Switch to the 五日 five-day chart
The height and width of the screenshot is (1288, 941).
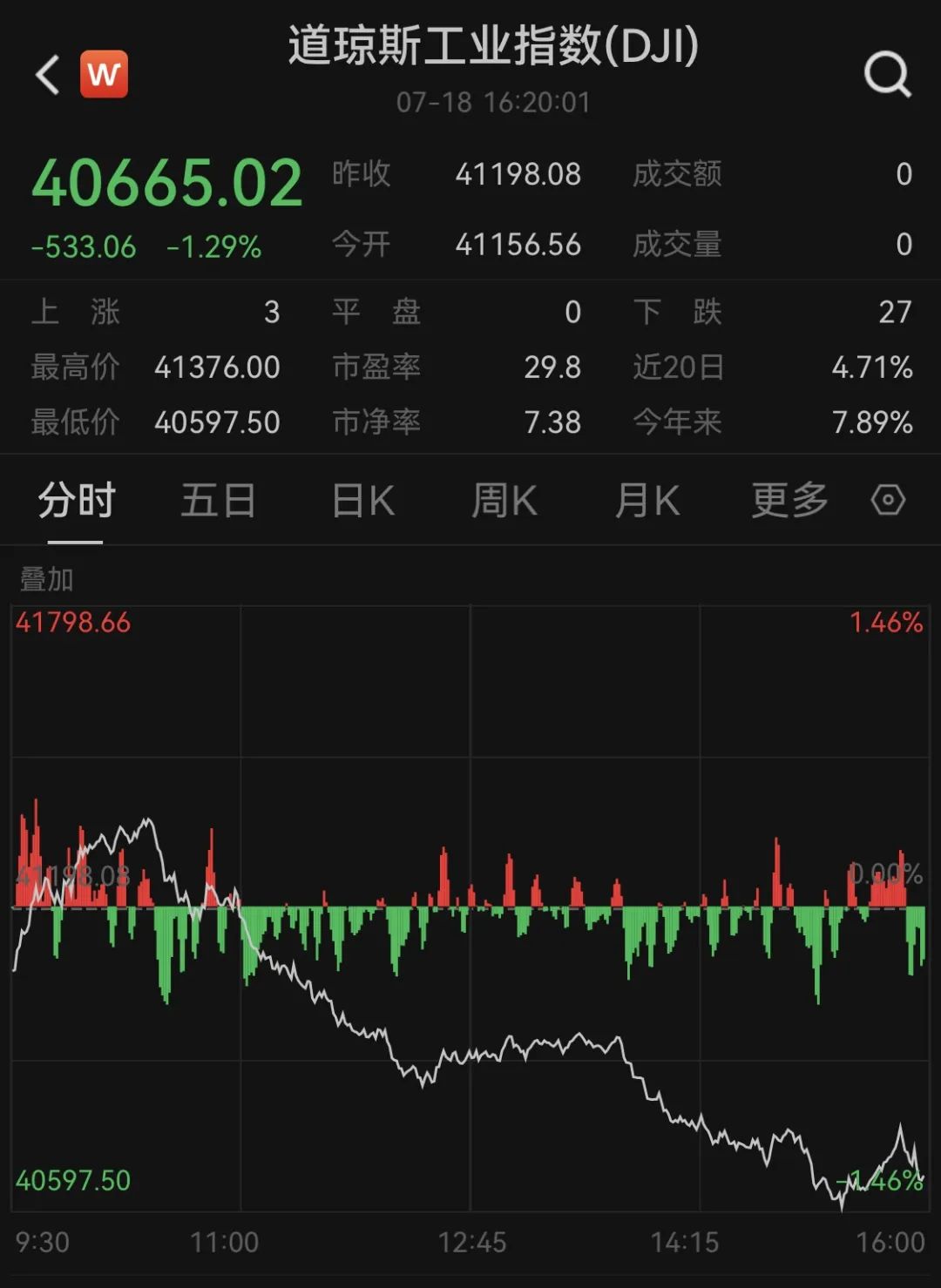click(x=218, y=501)
